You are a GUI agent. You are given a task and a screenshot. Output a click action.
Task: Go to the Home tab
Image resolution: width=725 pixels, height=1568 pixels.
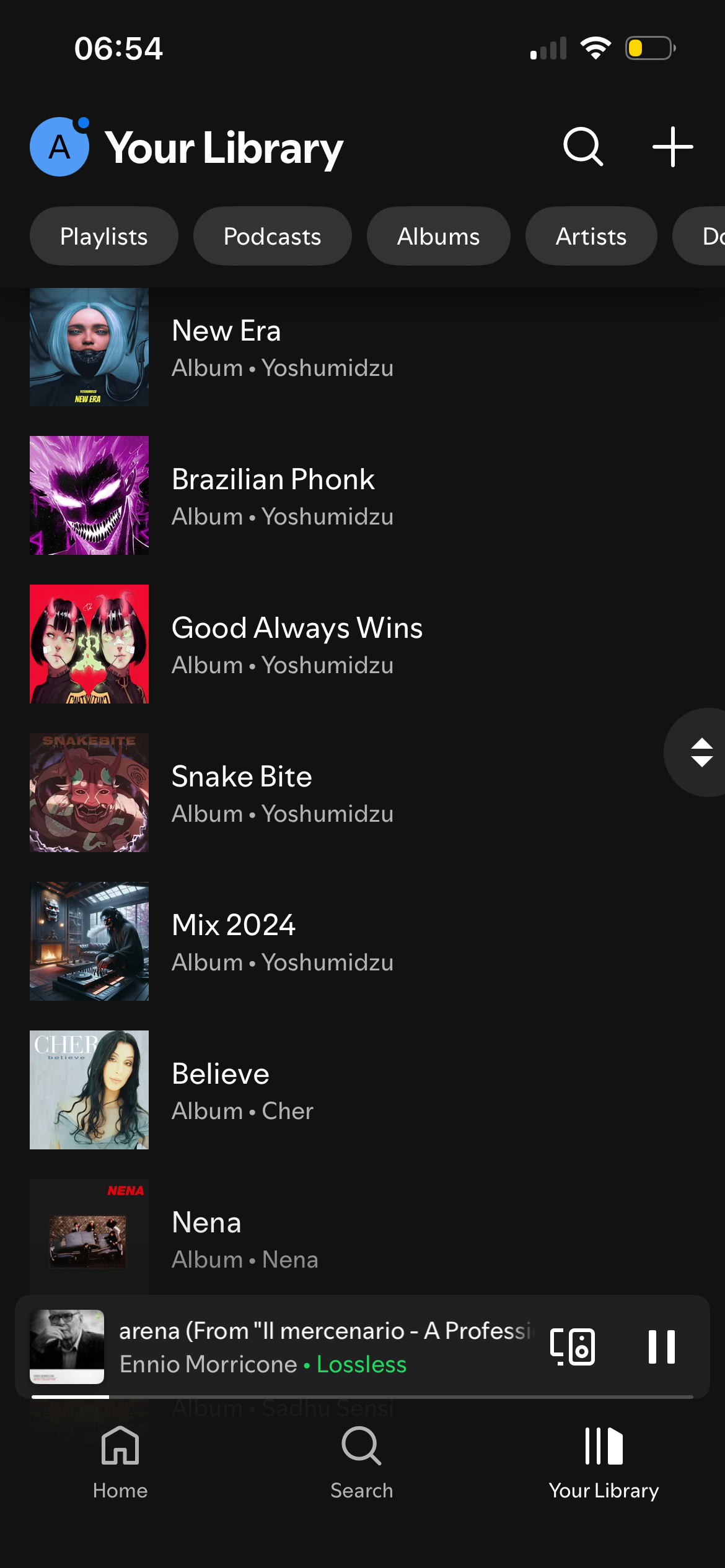(120, 1463)
